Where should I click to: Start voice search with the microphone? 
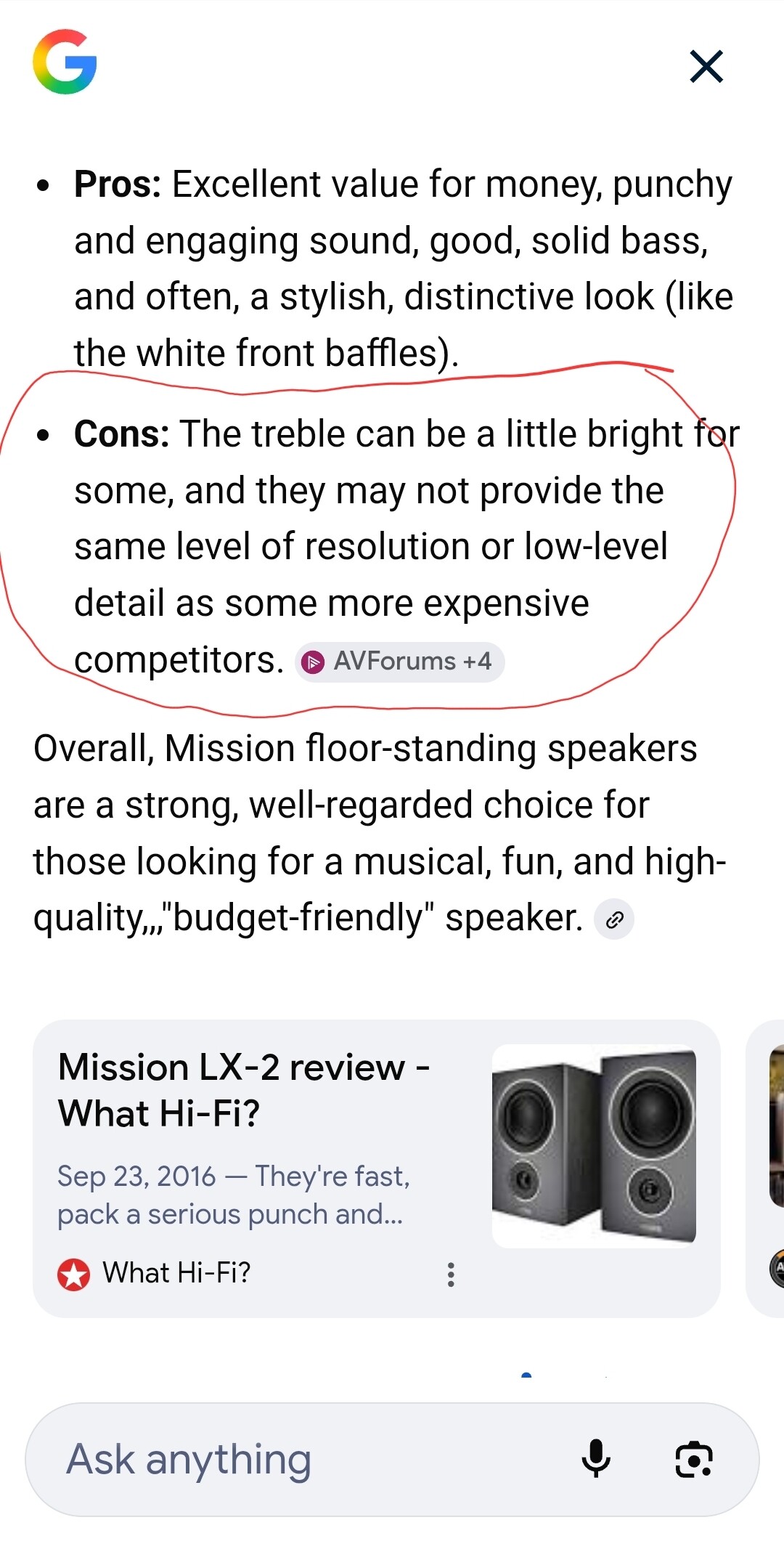(x=596, y=1458)
